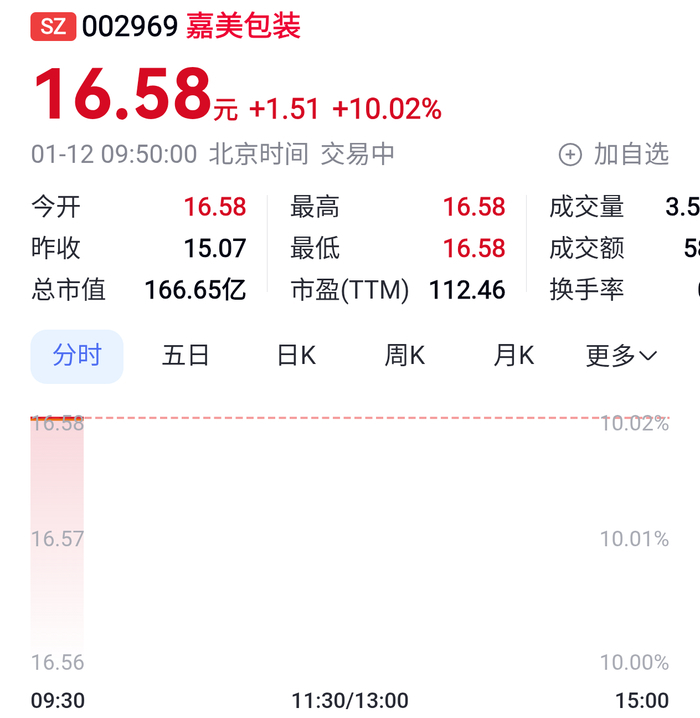This screenshot has width=700, height=718.
Task: Show the 日K candlestick chart
Action: (296, 356)
